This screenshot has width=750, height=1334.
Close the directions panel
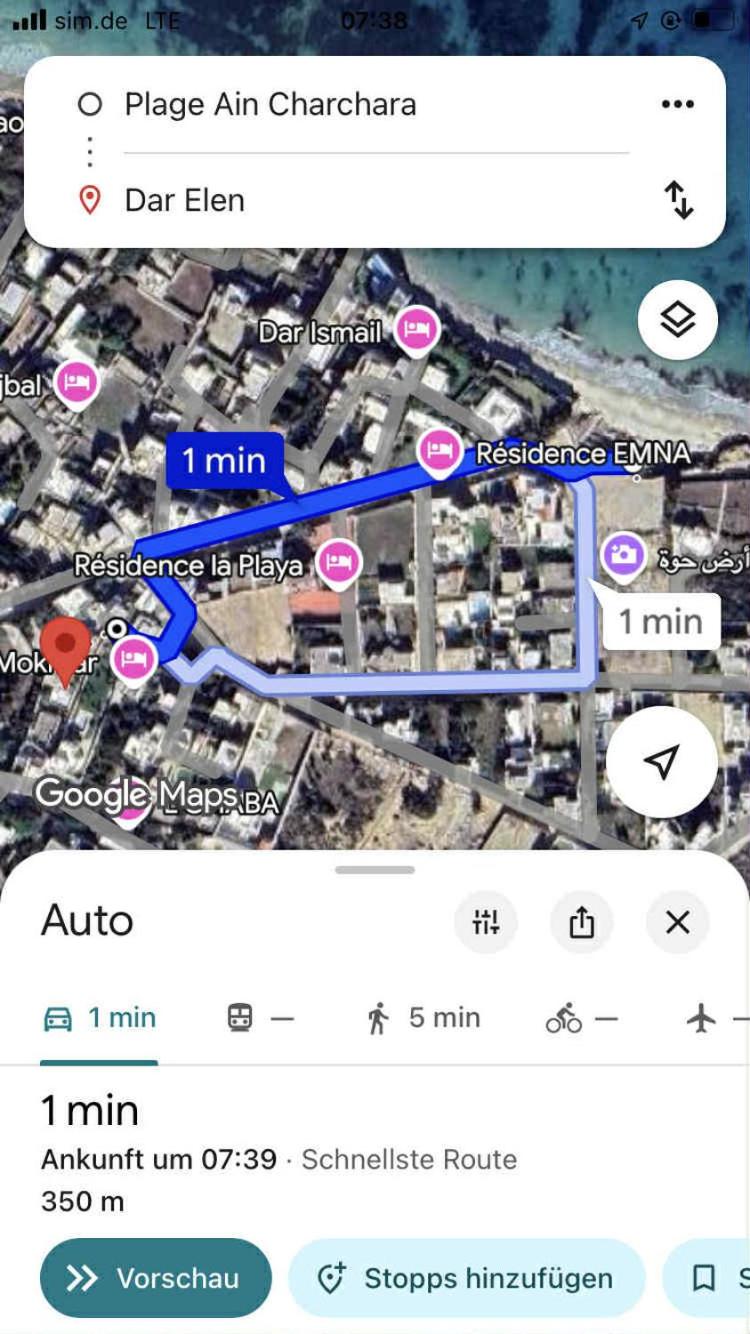point(677,922)
